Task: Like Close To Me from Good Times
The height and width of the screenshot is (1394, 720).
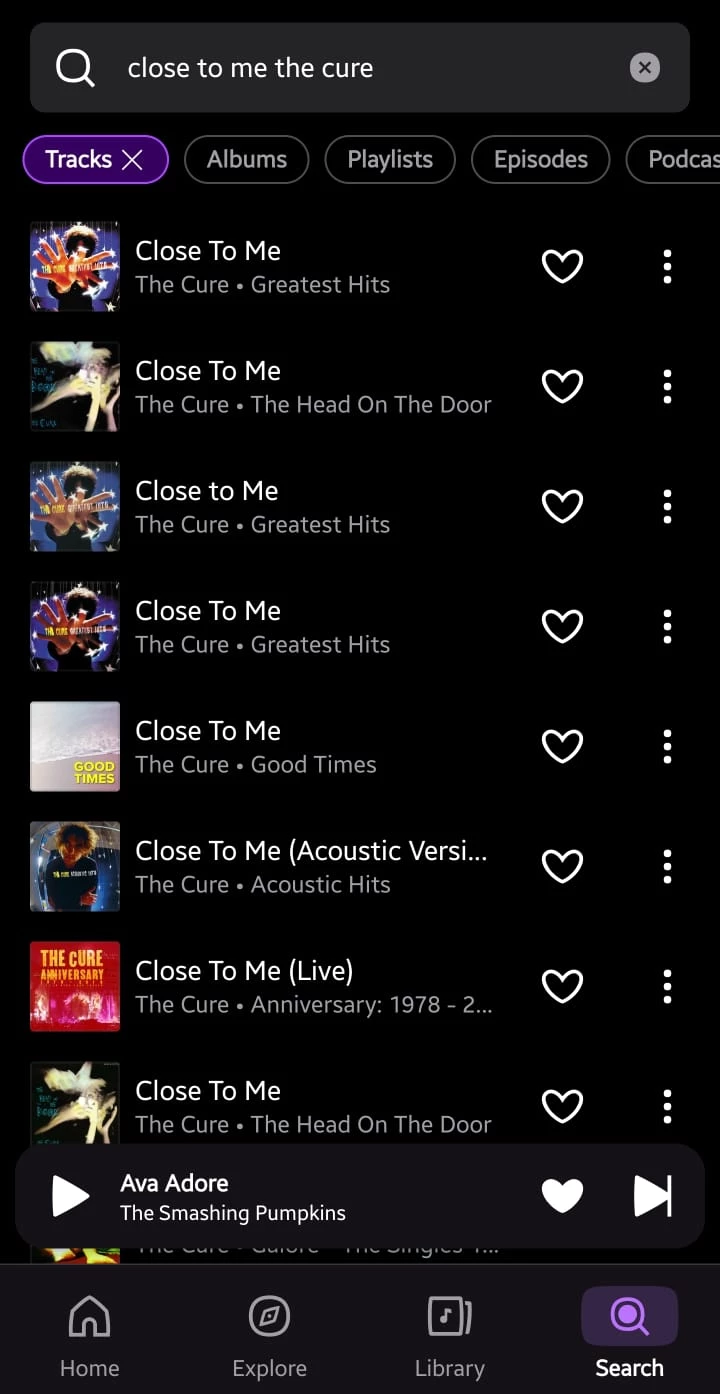Action: (562, 746)
